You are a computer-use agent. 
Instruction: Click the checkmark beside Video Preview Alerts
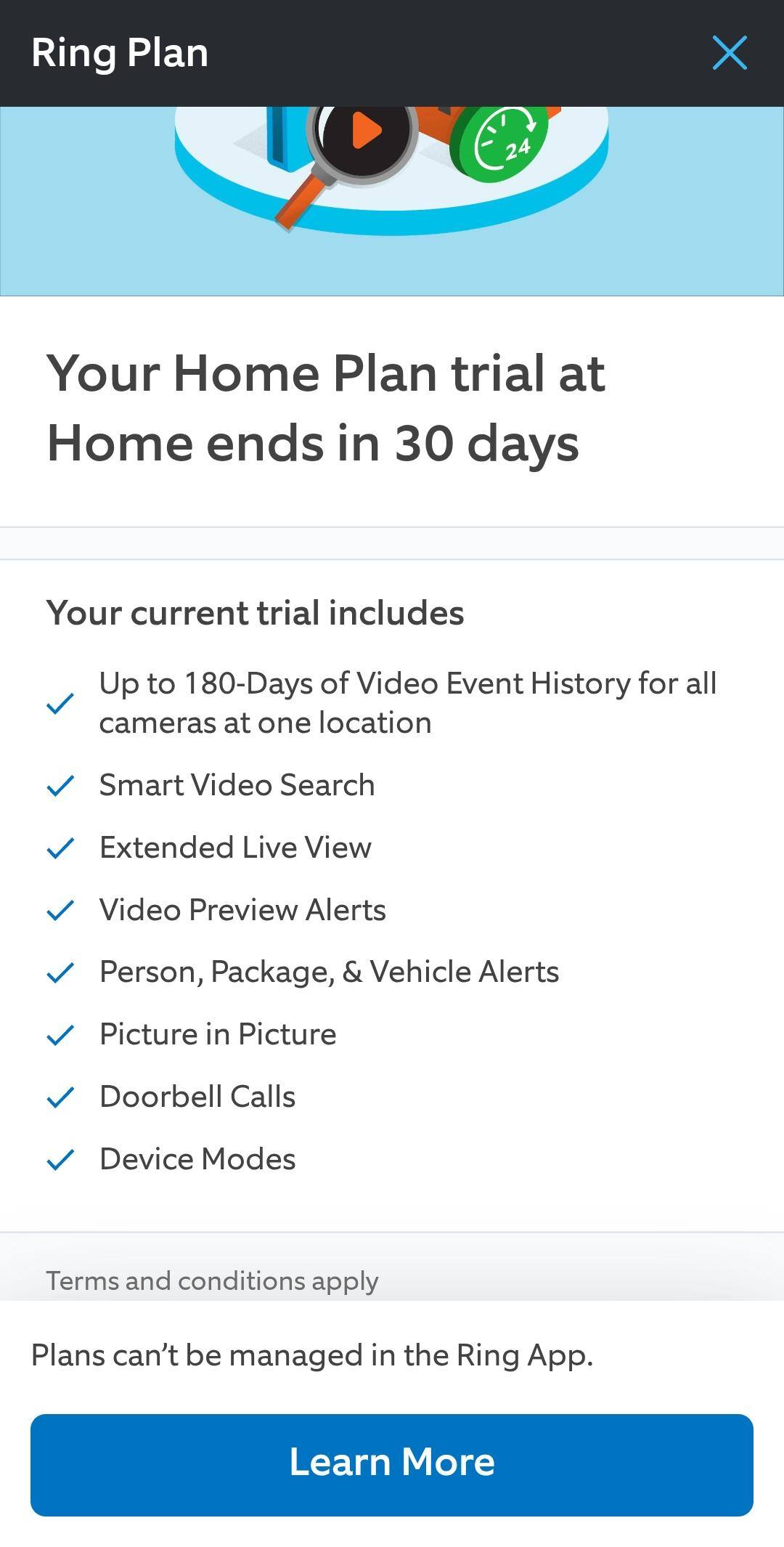coord(60,909)
